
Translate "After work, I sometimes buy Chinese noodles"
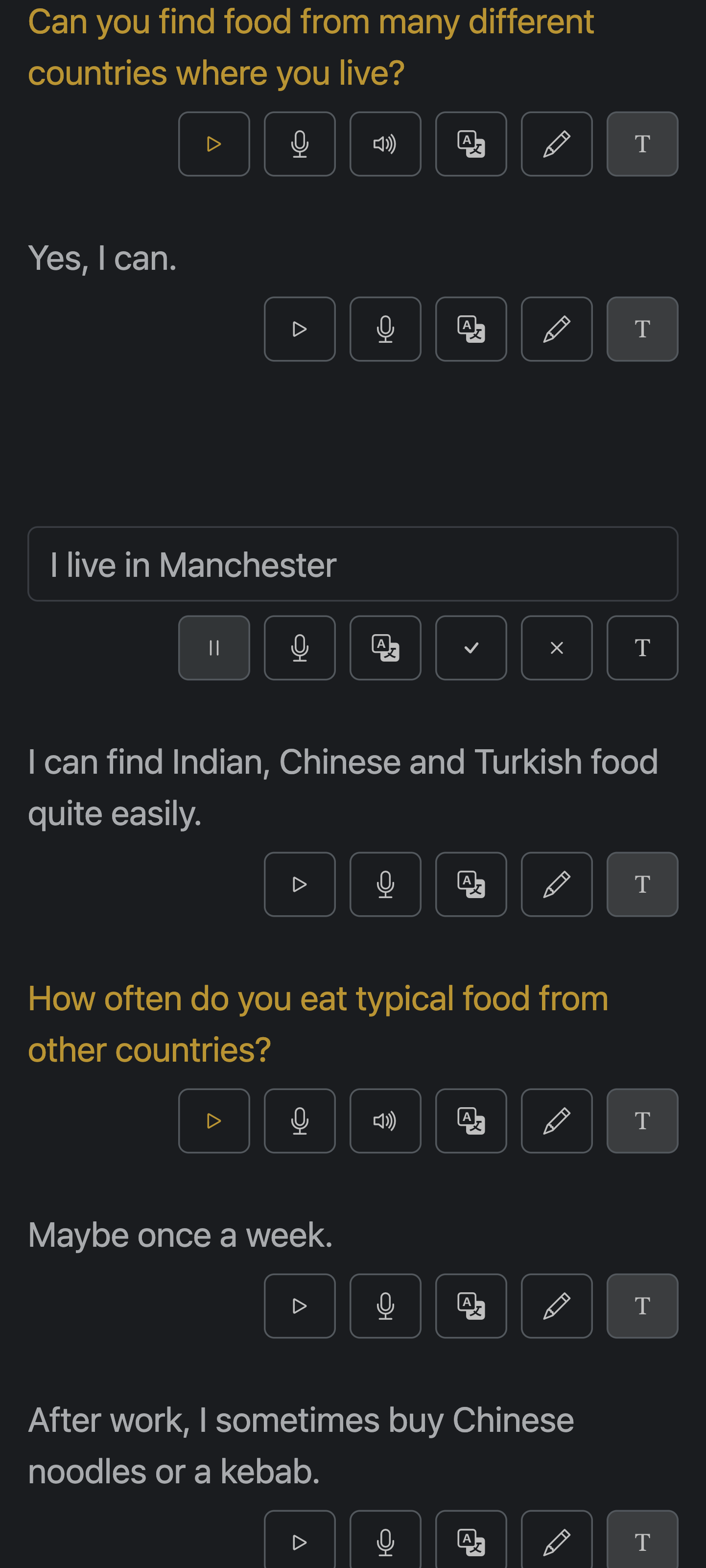471,1542
